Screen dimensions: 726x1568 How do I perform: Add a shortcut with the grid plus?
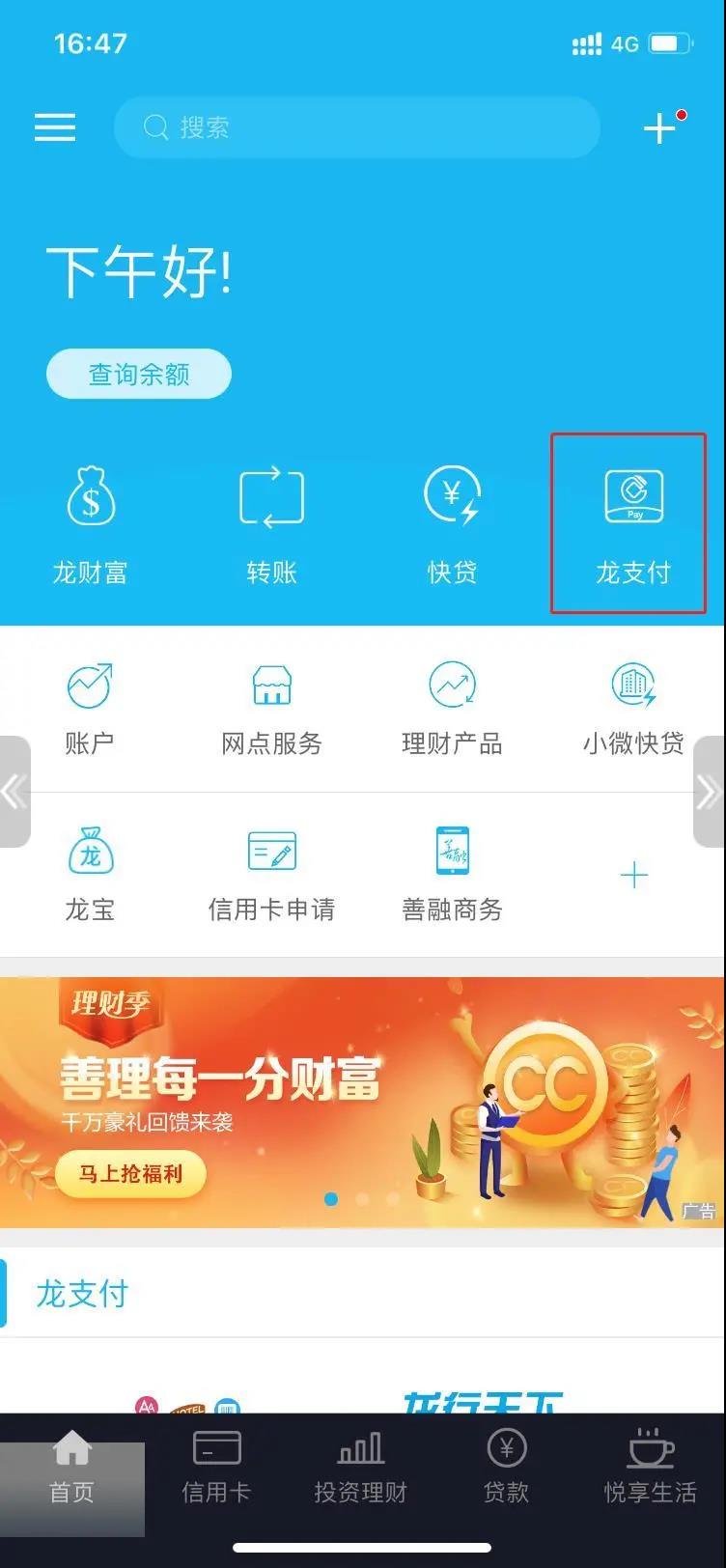coord(633,875)
